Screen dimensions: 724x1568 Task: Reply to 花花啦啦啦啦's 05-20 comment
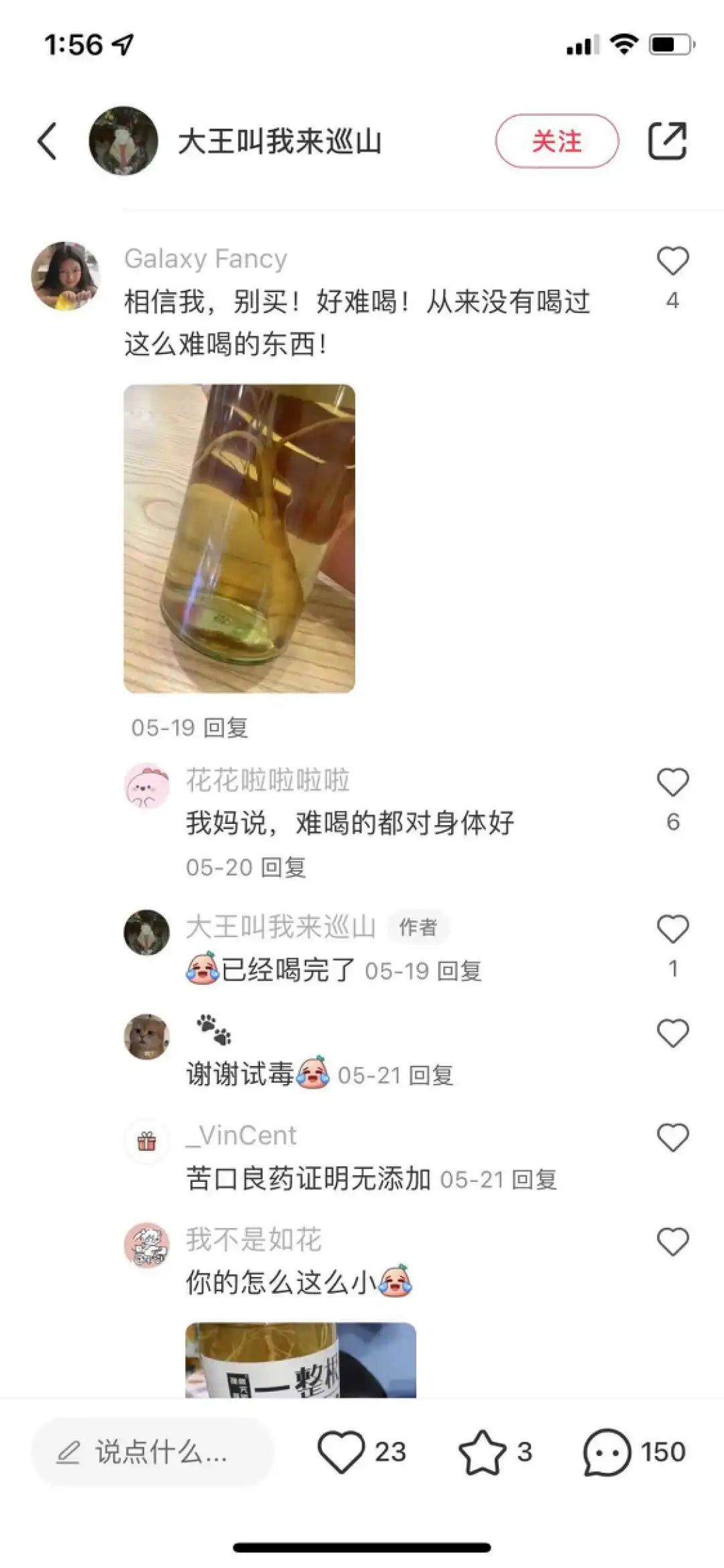tap(283, 867)
